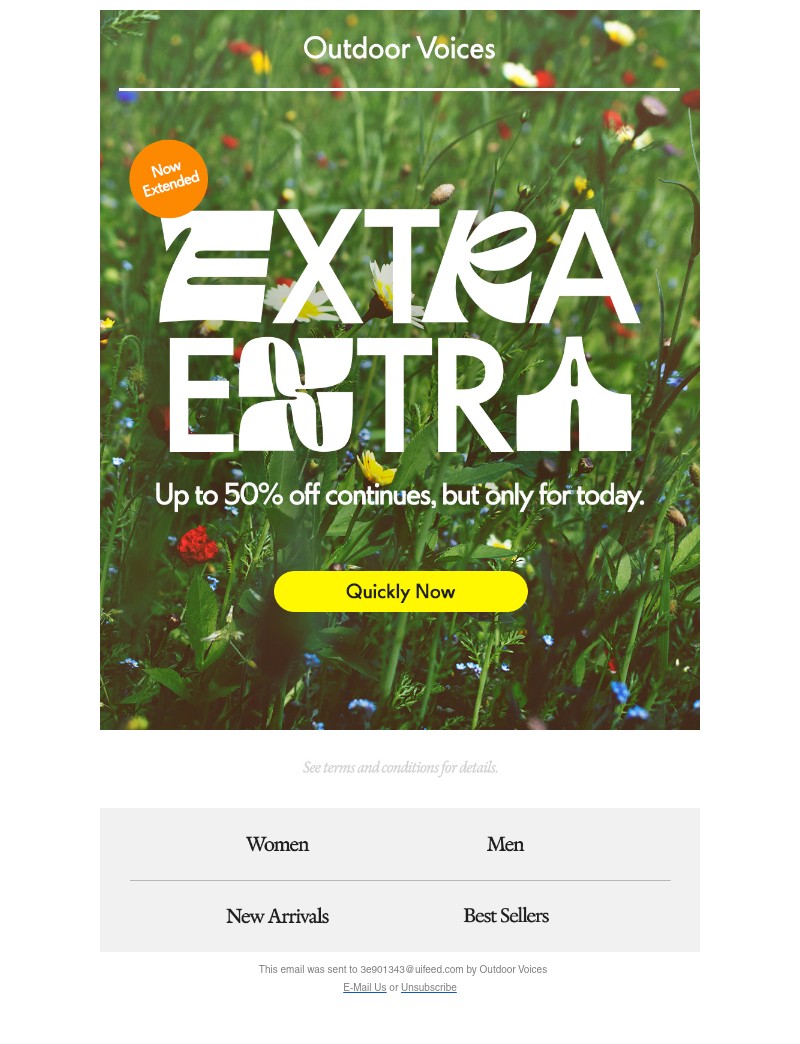Browse New Arrivals

(x=277, y=916)
